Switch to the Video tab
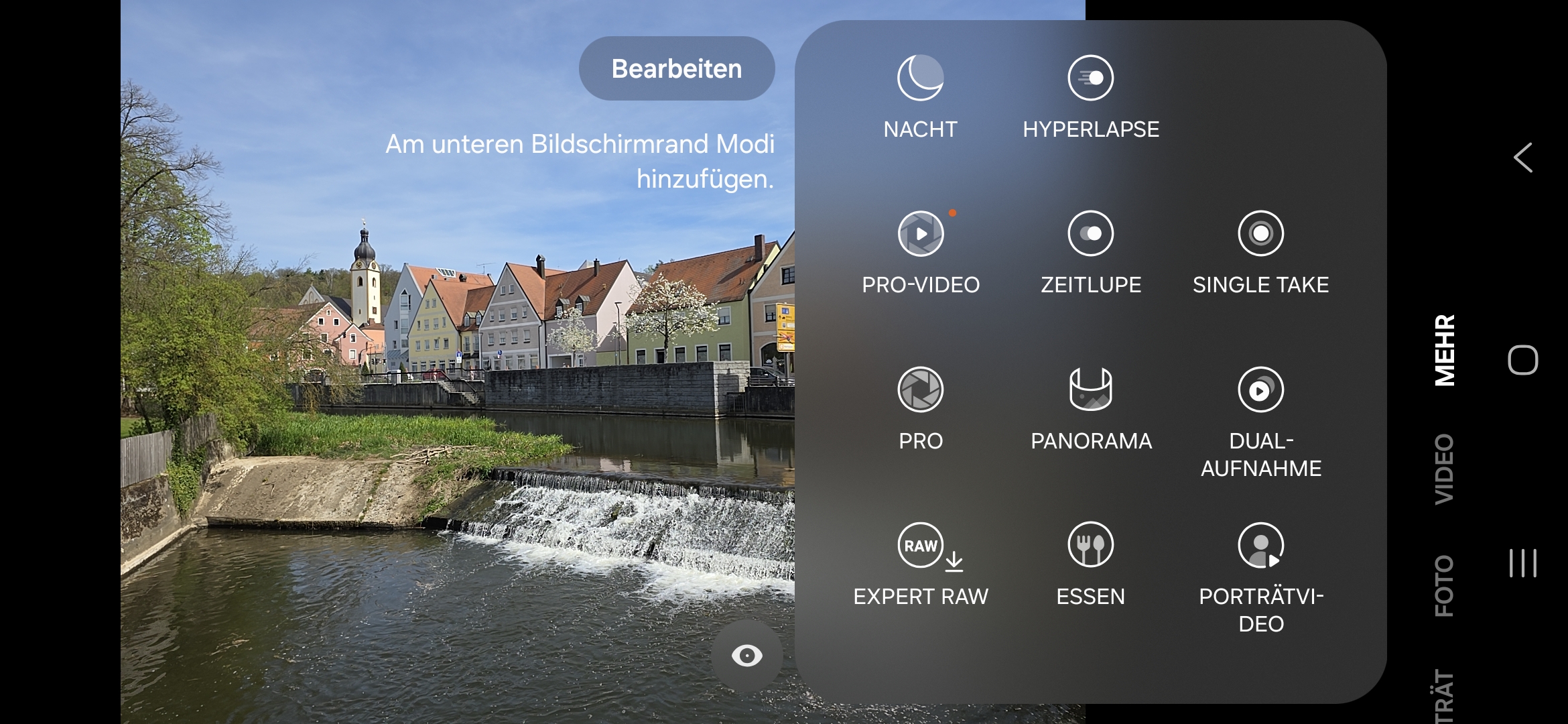 click(x=1444, y=469)
